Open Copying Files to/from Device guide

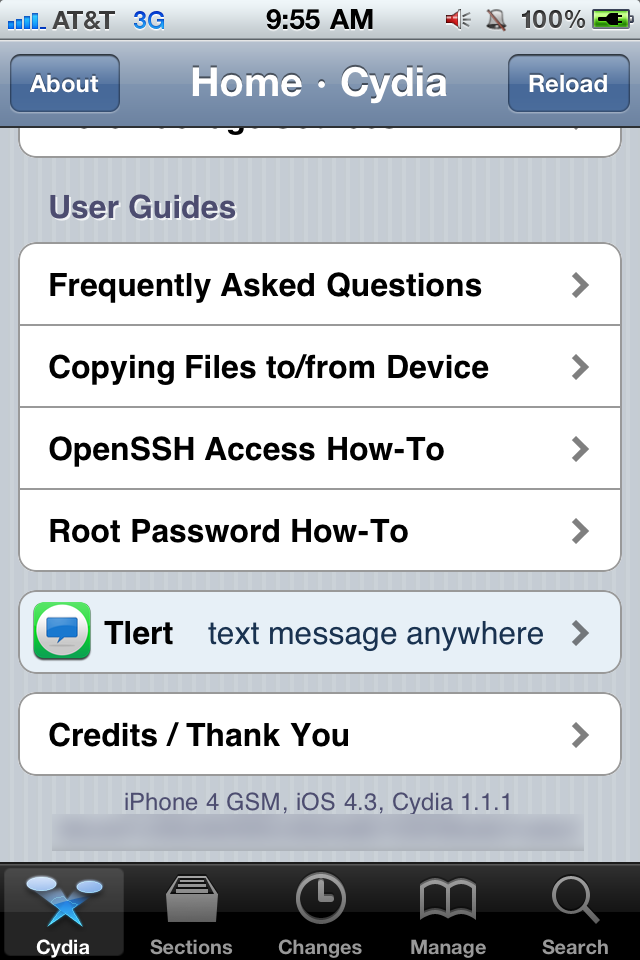click(x=320, y=367)
